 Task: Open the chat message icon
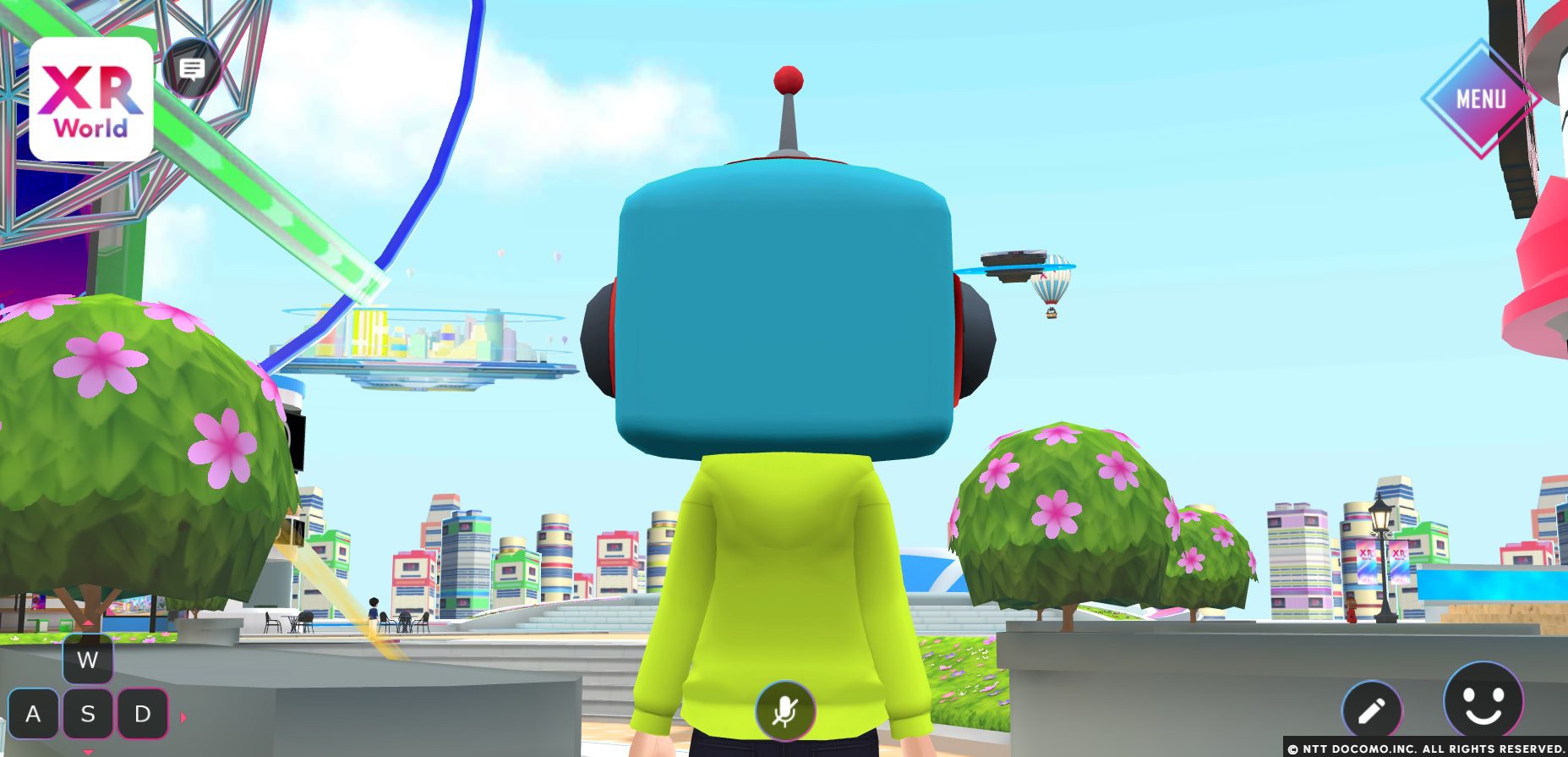coord(192,69)
